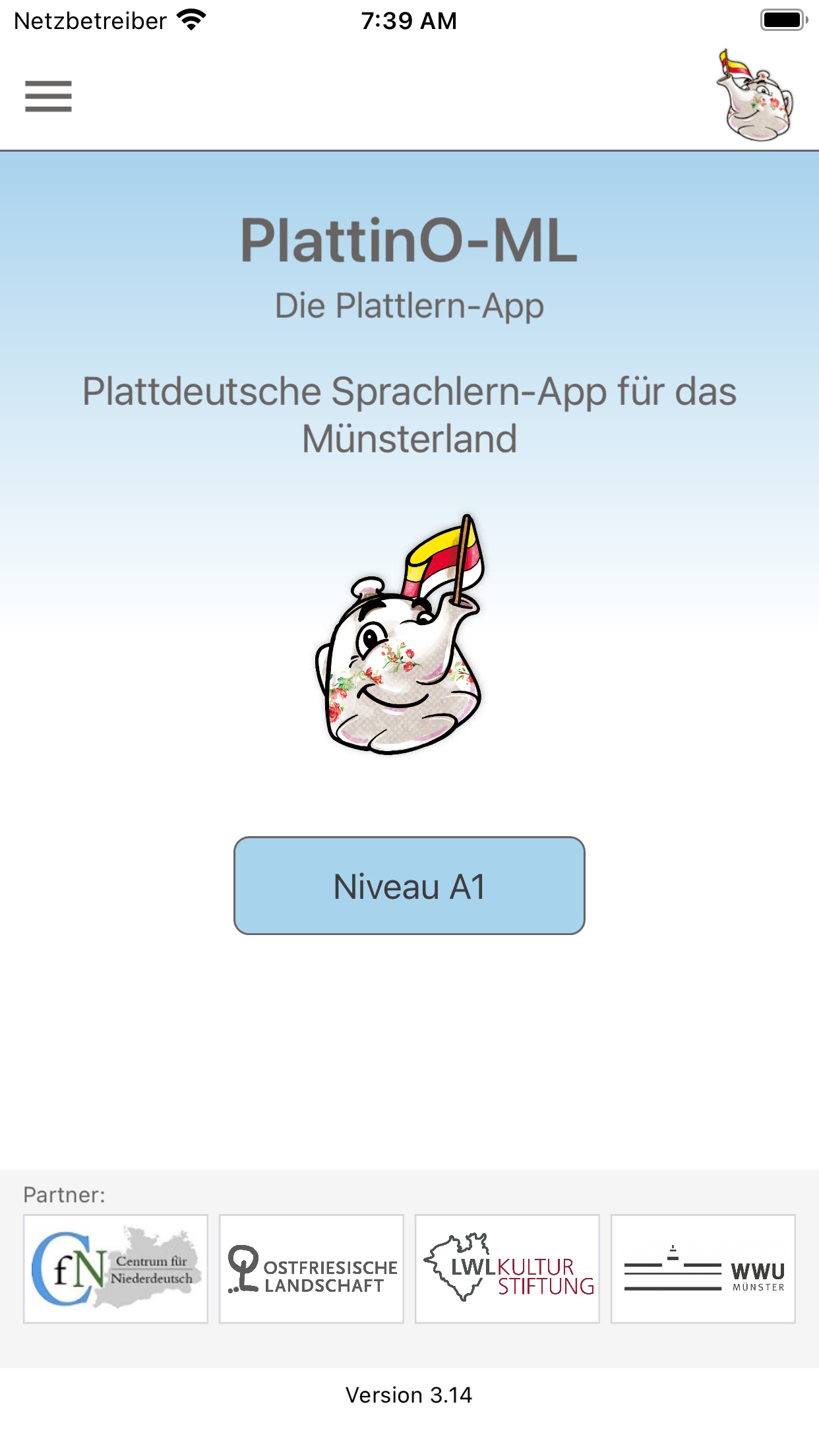Open the hamburger drawer menu

[x=48, y=96]
